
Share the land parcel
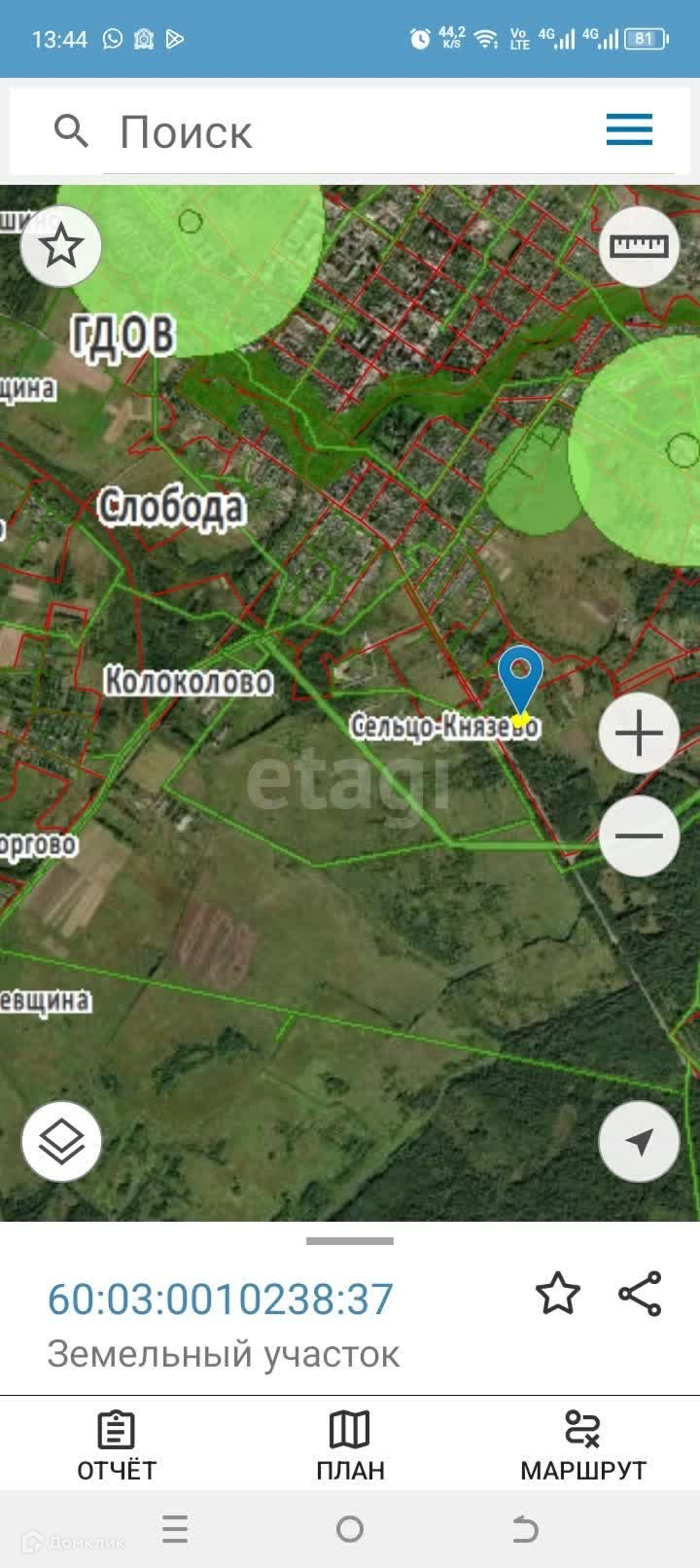(x=640, y=1294)
